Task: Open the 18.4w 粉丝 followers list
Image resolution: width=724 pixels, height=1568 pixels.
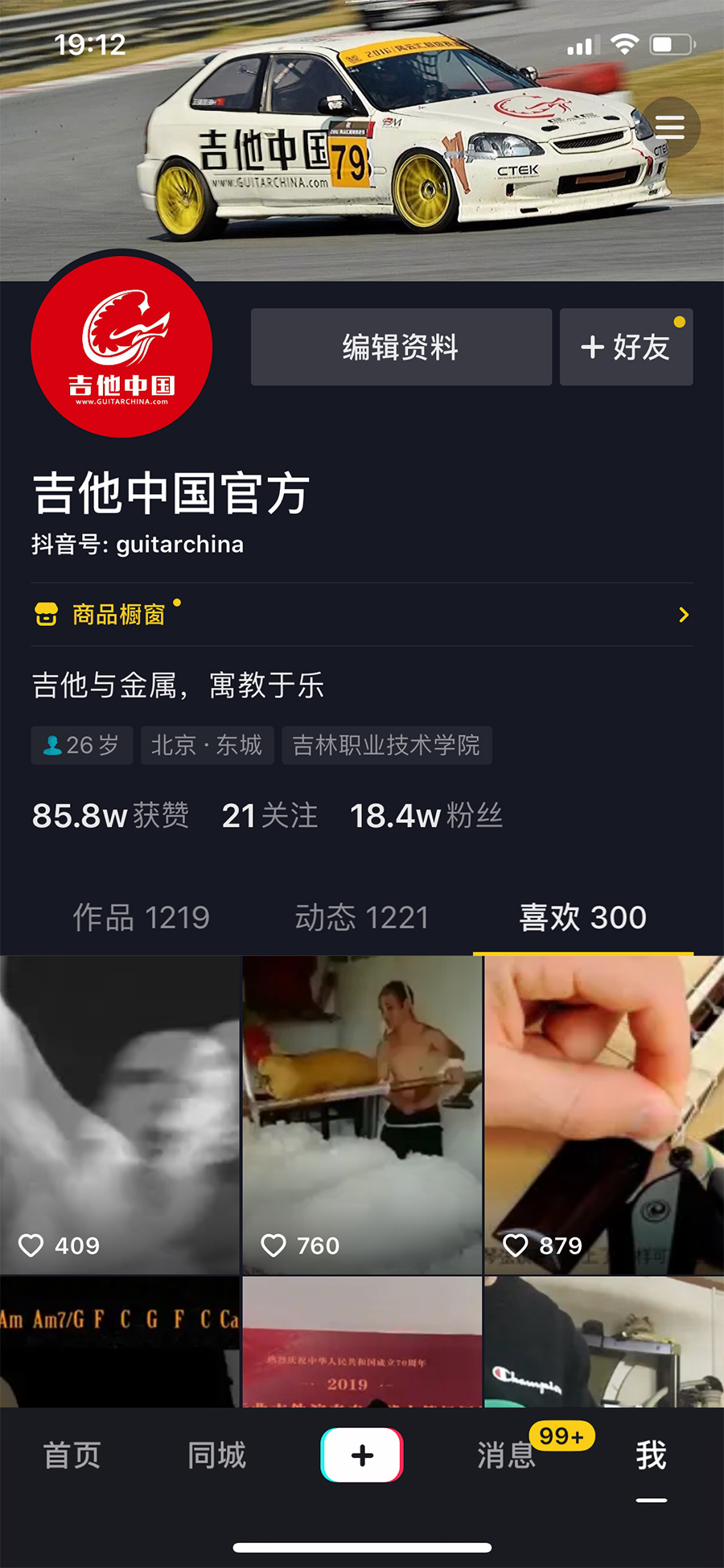Action: coord(426,816)
